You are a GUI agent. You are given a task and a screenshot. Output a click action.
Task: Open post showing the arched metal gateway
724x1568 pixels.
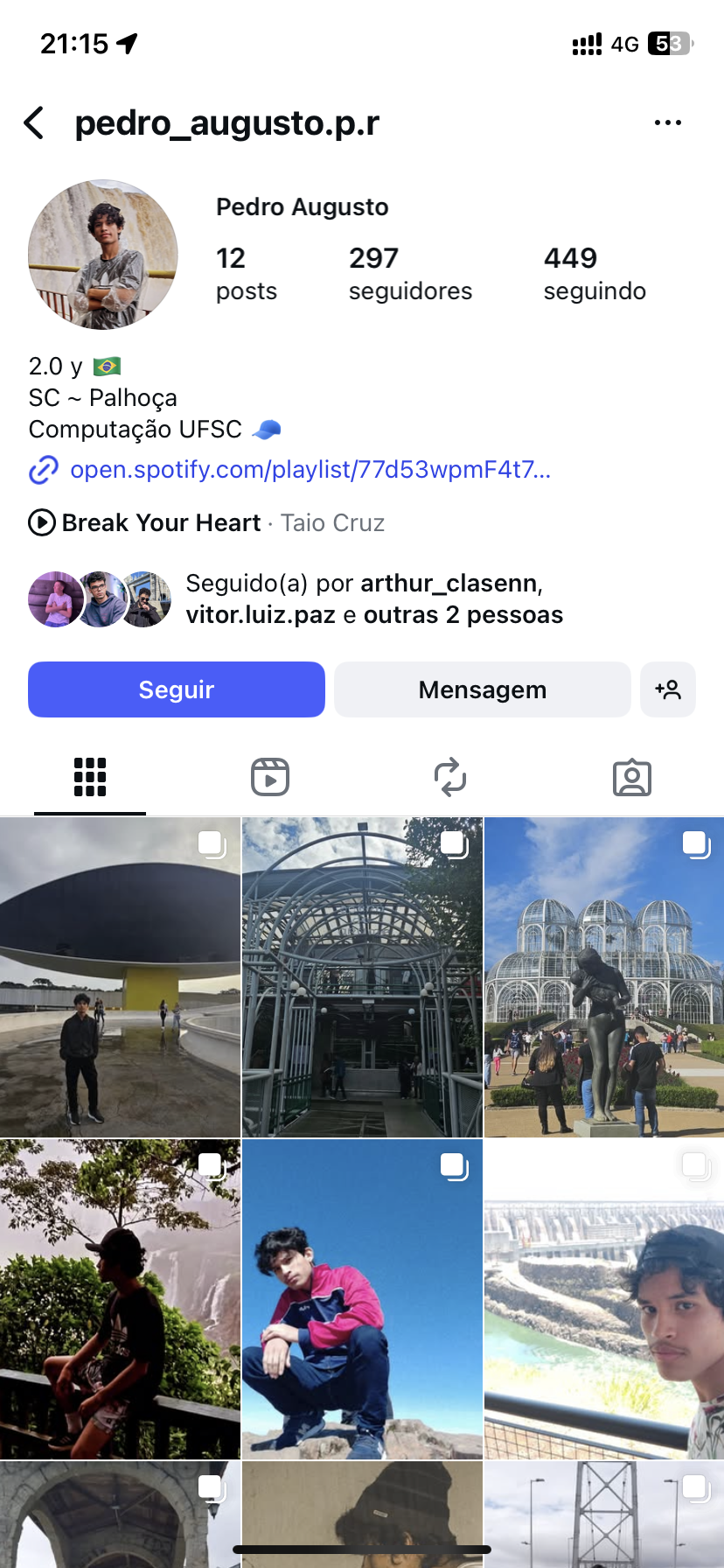coord(362,977)
